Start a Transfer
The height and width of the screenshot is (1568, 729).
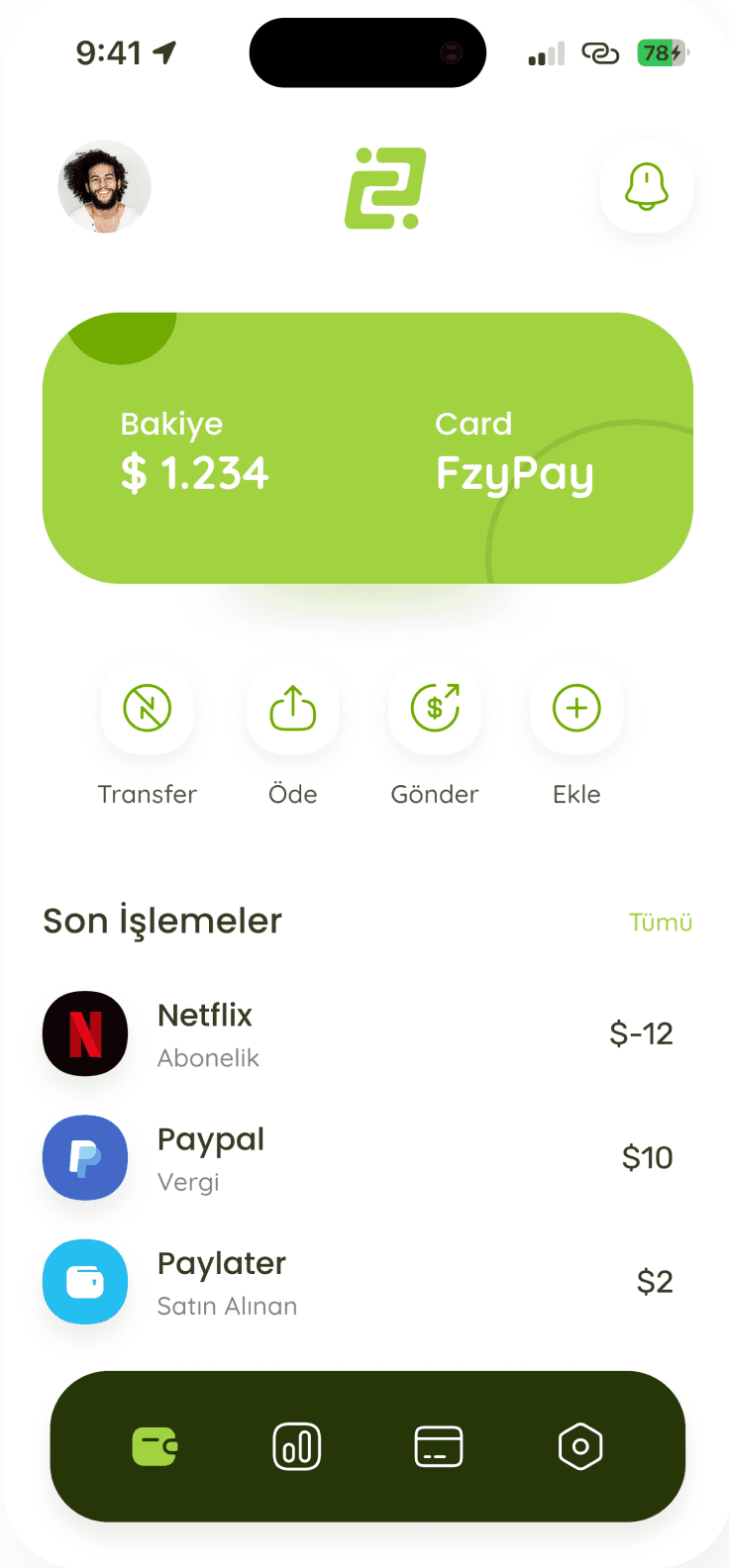pyautogui.click(x=148, y=709)
